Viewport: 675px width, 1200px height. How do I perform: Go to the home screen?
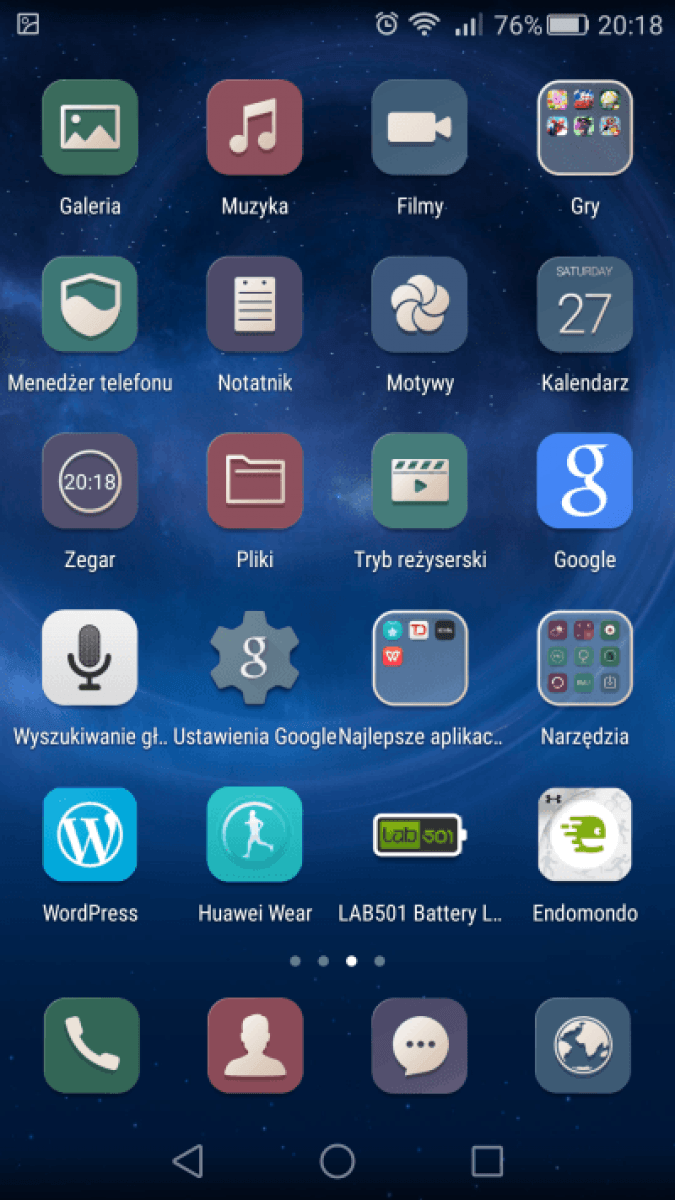click(x=337, y=1160)
